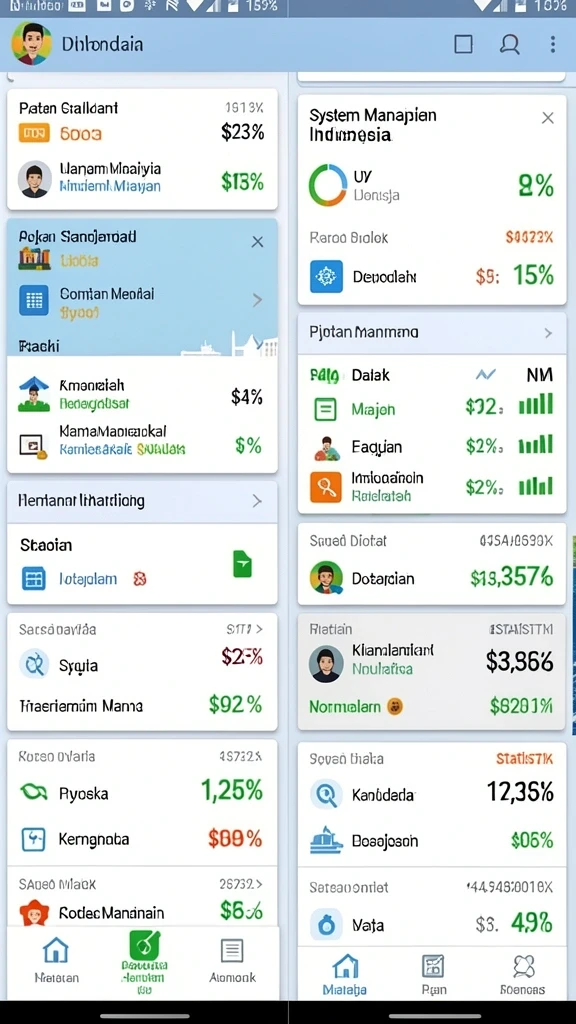Close the System Manajpien Indonesia card
Image resolution: width=576 pixels, height=1024 pixels.
point(548,118)
